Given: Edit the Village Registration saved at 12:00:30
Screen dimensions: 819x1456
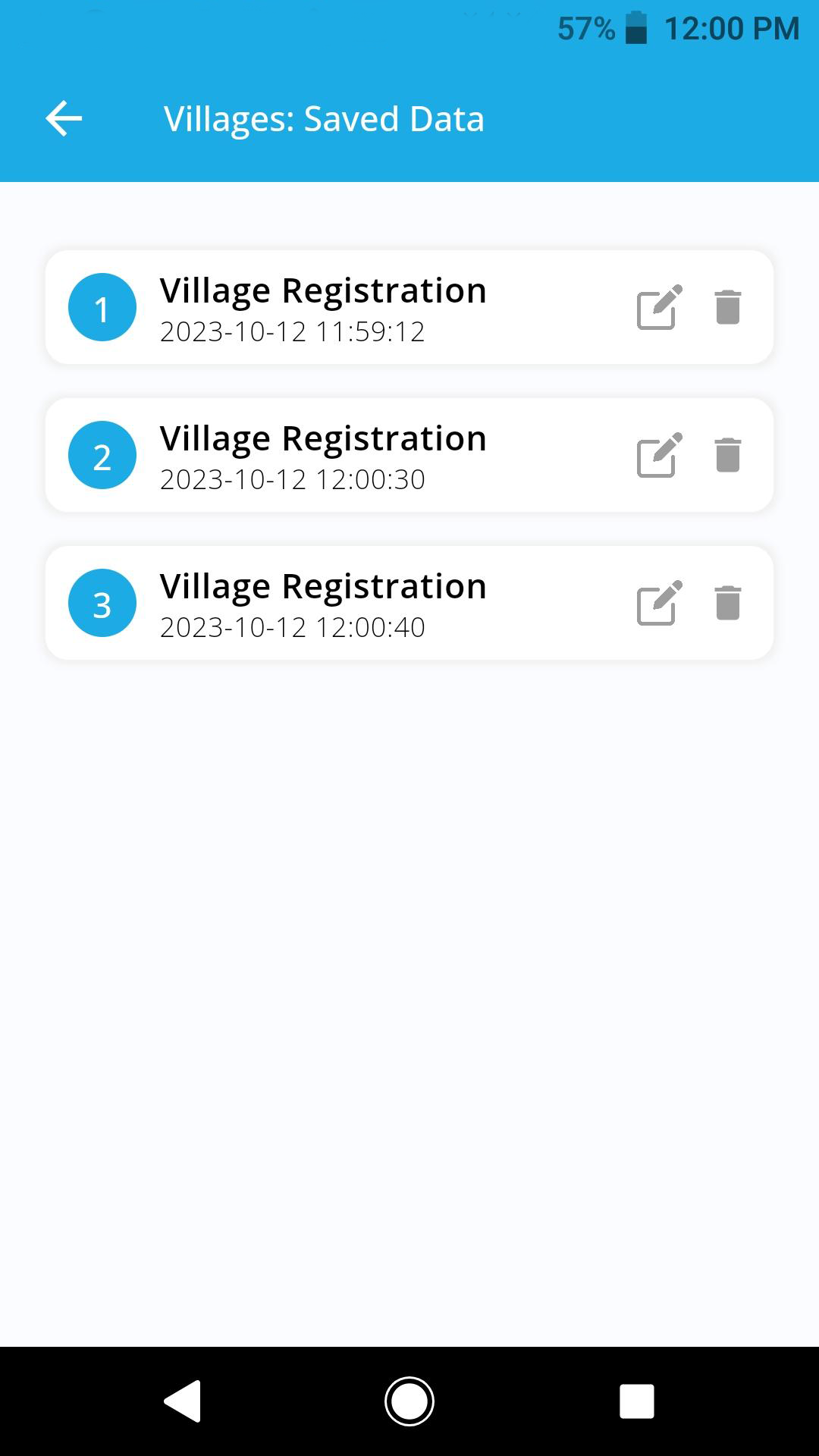Looking at the screenshot, I should point(659,455).
